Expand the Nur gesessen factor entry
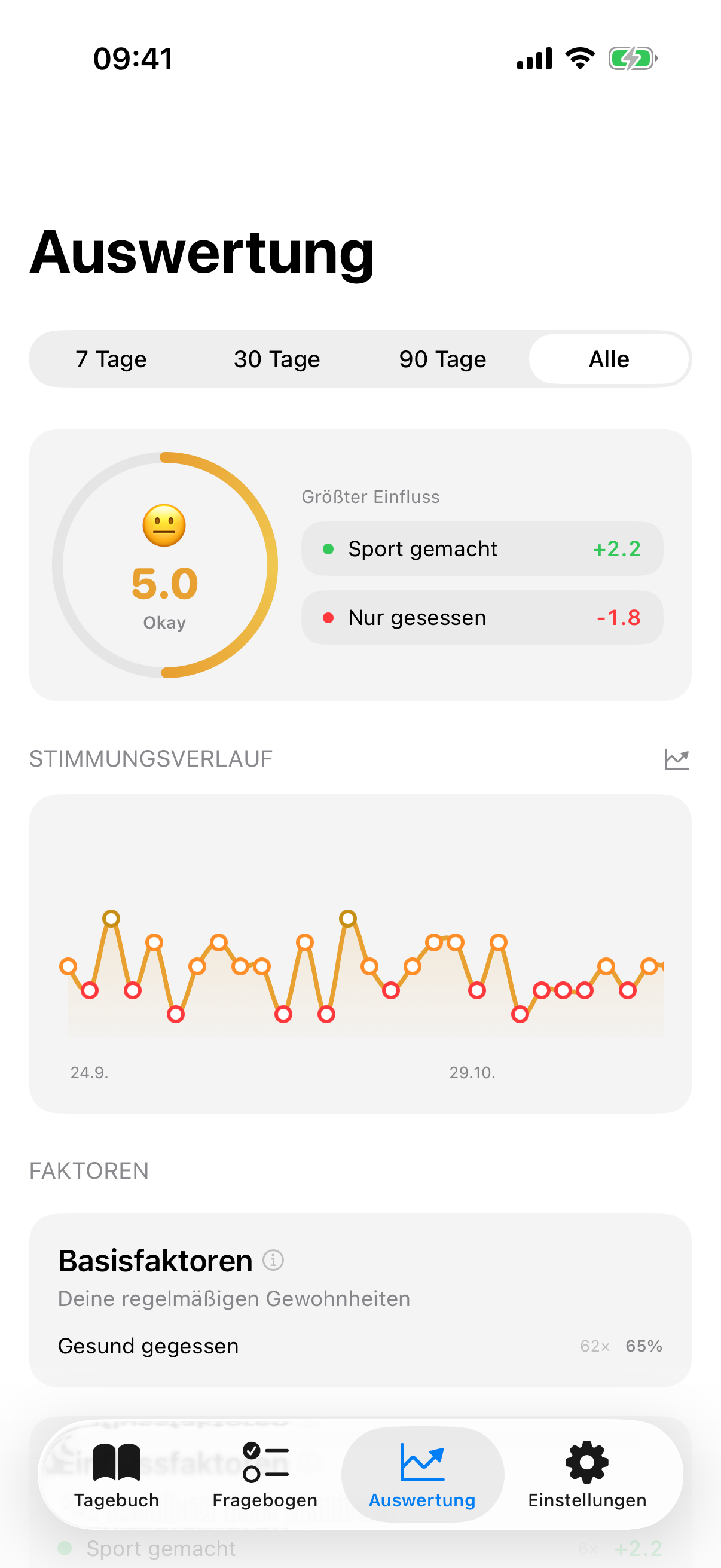The height and width of the screenshot is (1568, 721). 481,617
